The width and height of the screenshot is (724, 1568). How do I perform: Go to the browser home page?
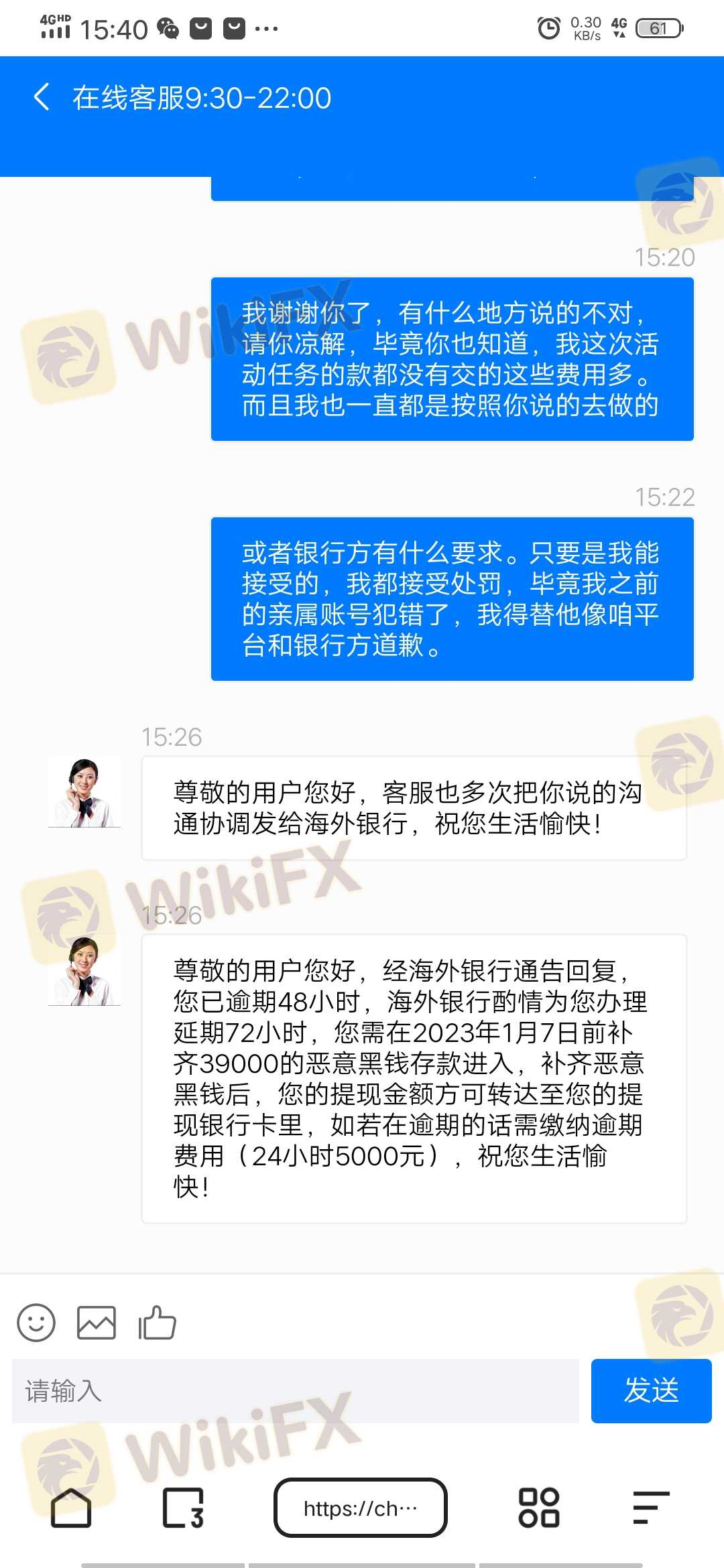click(71, 1508)
